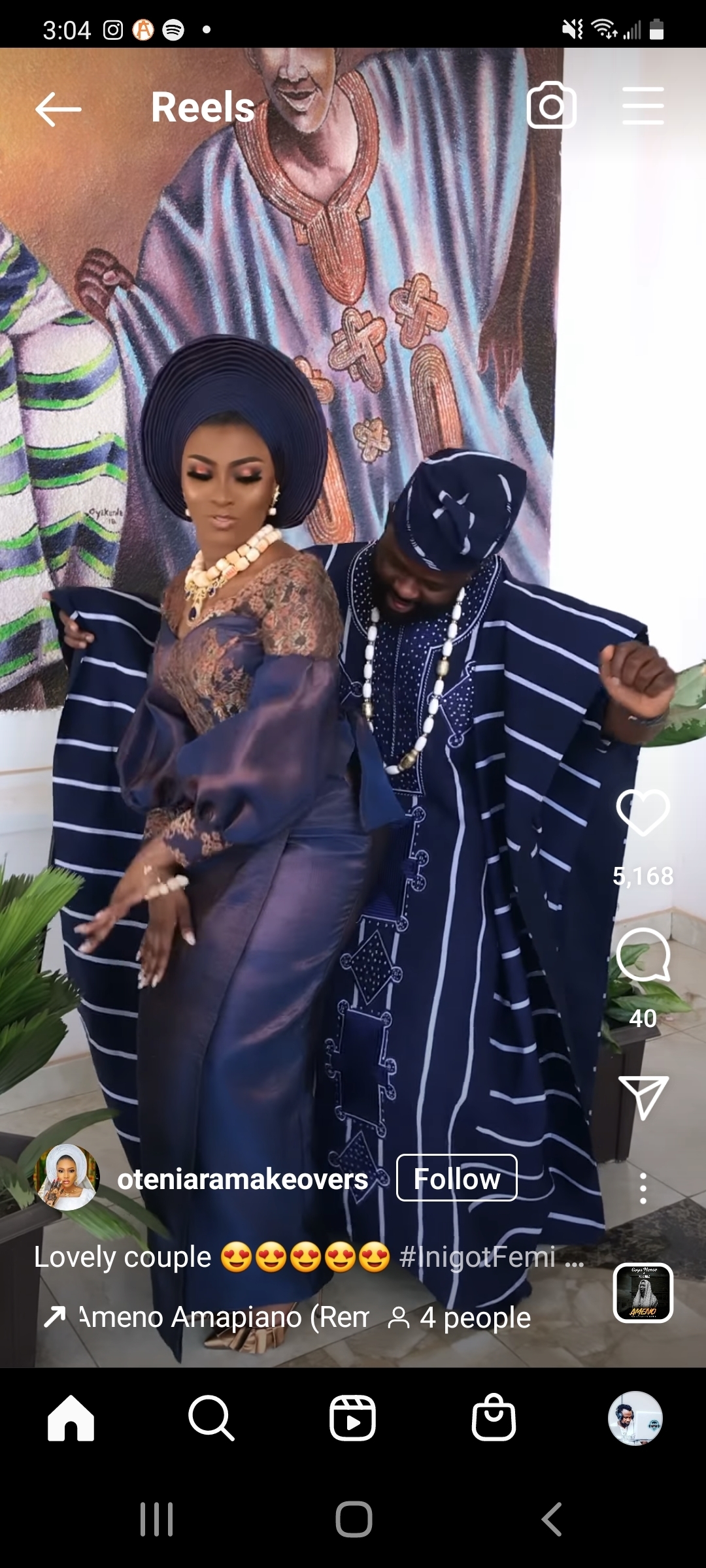The height and width of the screenshot is (1568, 706).
Task: Like this reel
Action: point(643,812)
